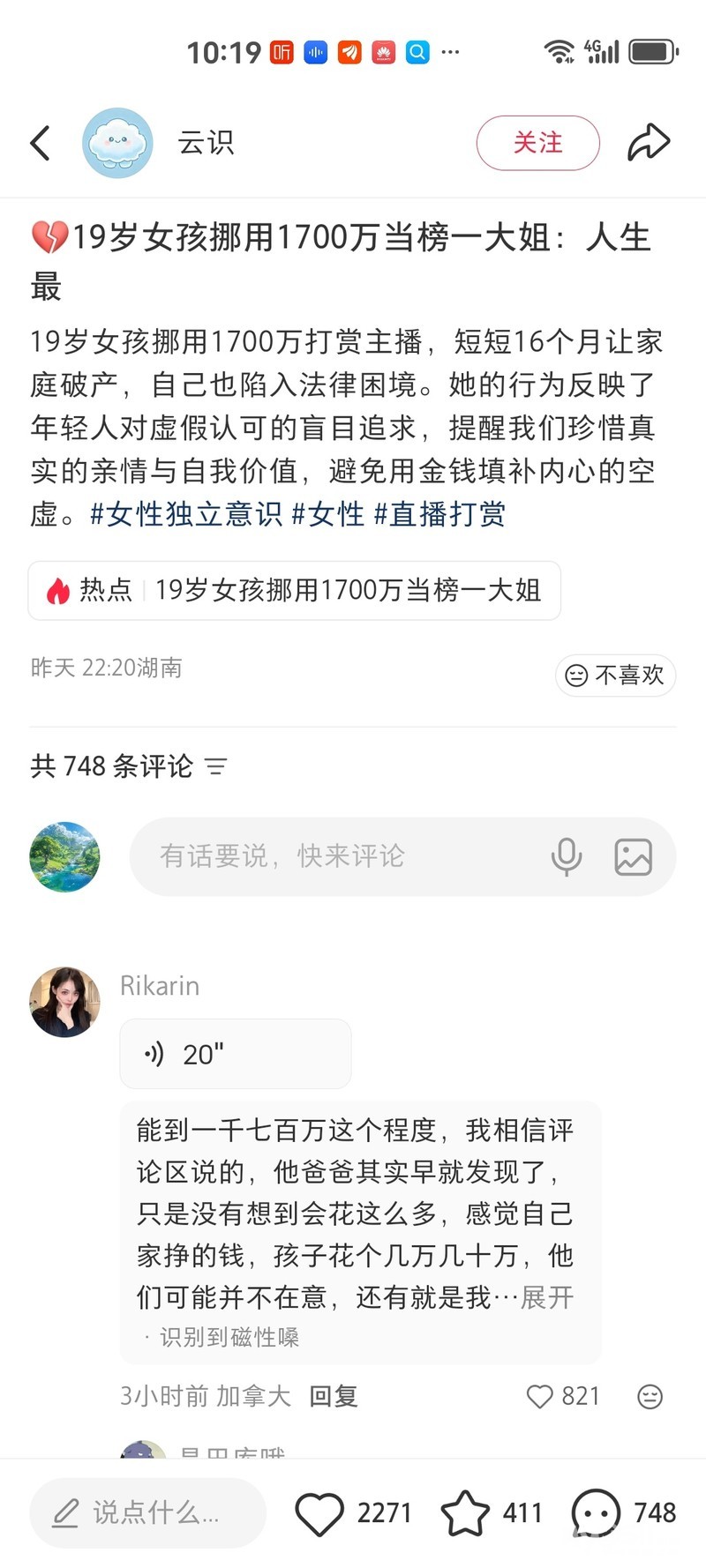Expand Rikarin's full comment with 展开
706x1568 pixels.
click(x=547, y=1297)
